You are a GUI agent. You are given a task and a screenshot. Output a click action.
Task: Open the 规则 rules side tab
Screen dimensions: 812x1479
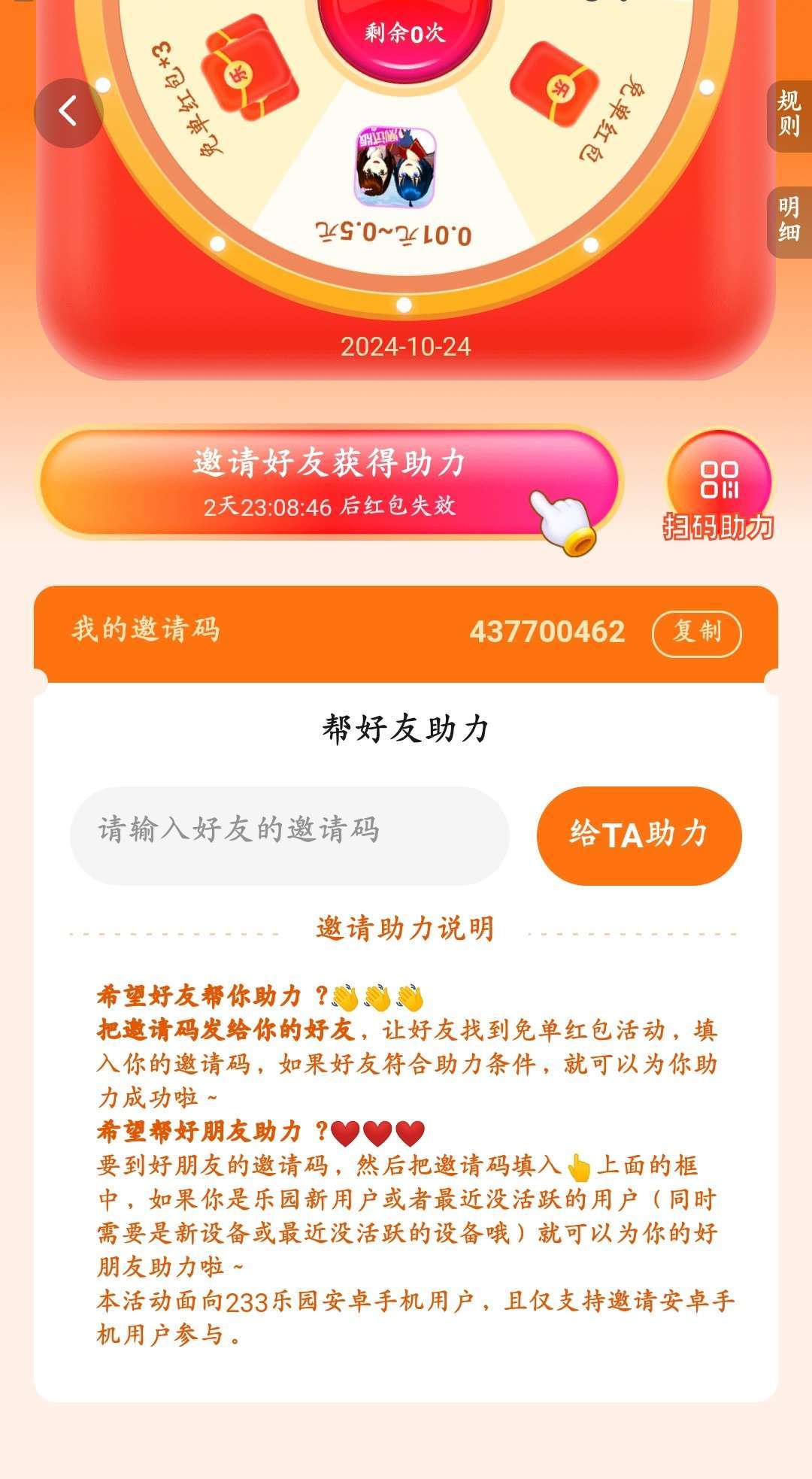(789, 114)
